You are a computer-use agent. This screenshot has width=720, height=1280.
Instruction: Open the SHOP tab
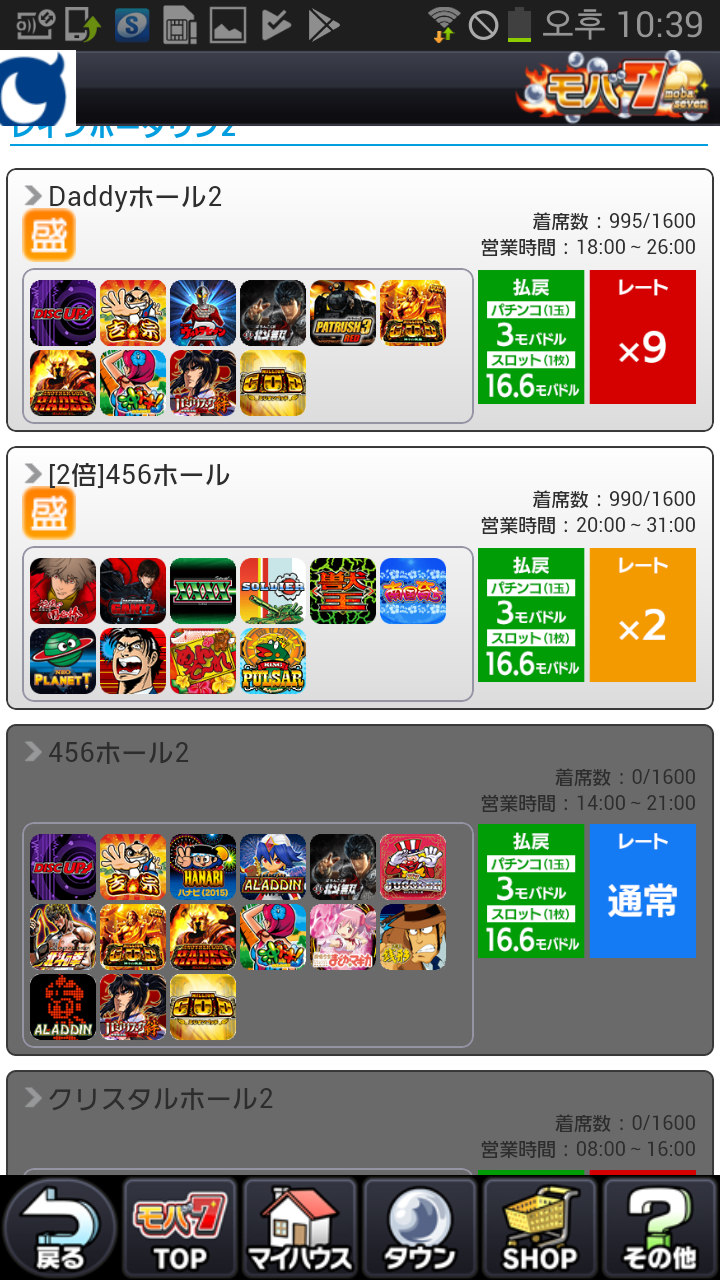click(540, 1228)
